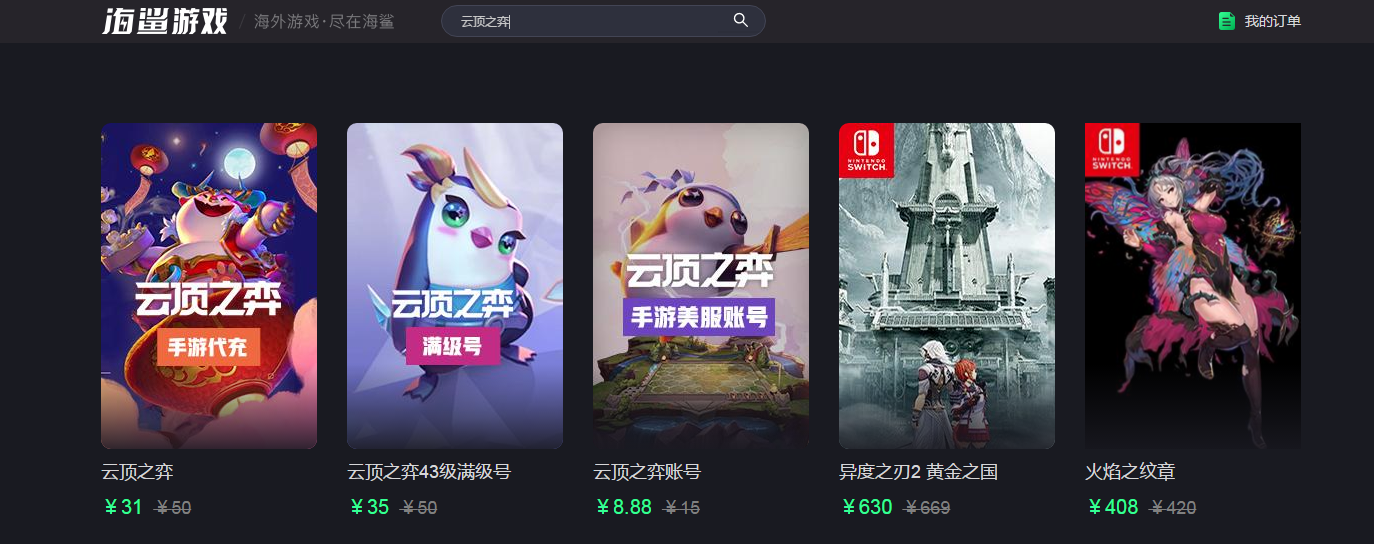Select the 火焰之纹章 Switch game card
The image size is (1374, 544).
tap(1193, 286)
